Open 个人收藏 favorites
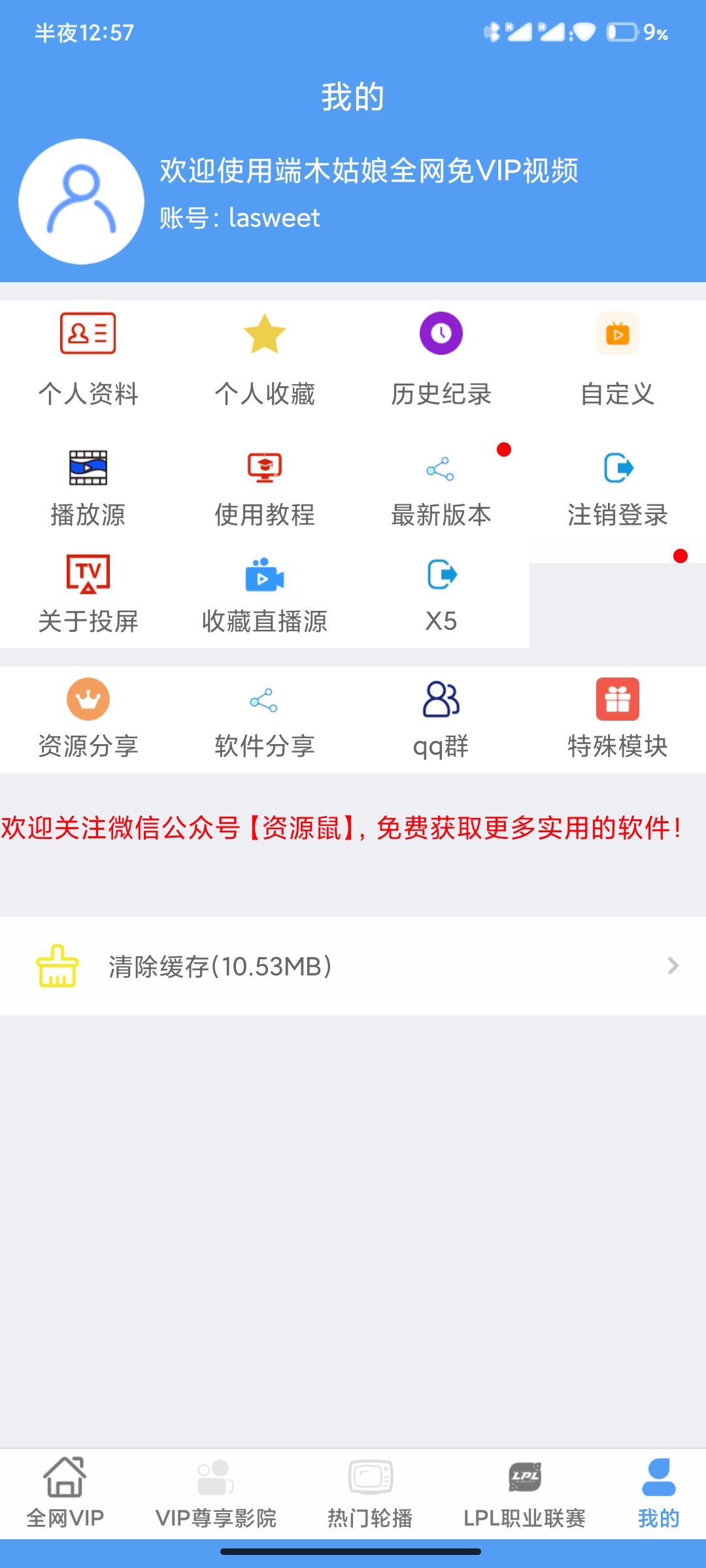This screenshot has height=1568, width=706. pyautogui.click(x=265, y=359)
